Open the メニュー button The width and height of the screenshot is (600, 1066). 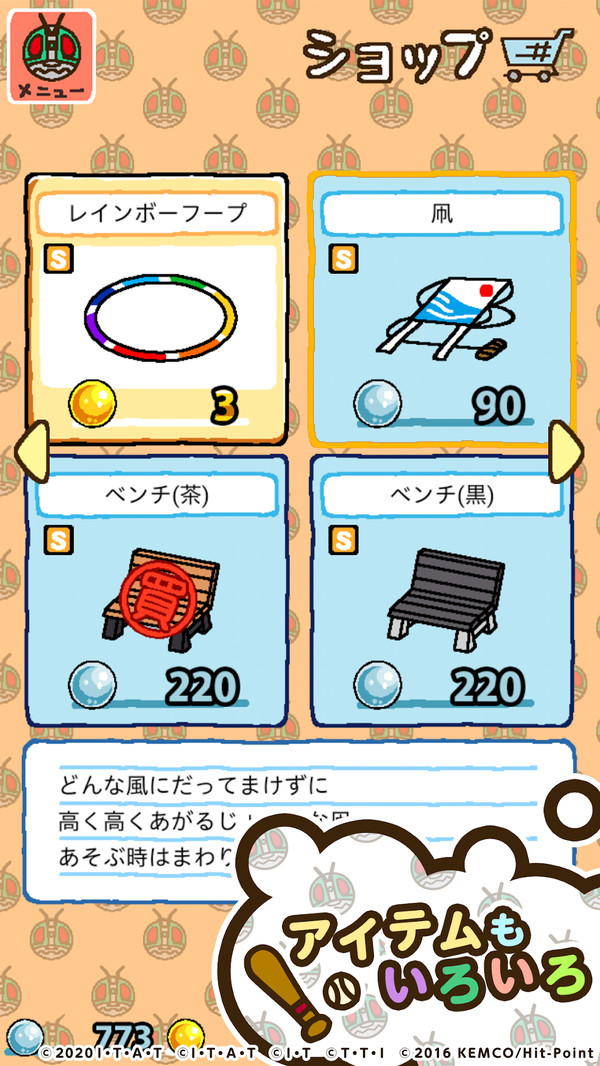(50, 57)
